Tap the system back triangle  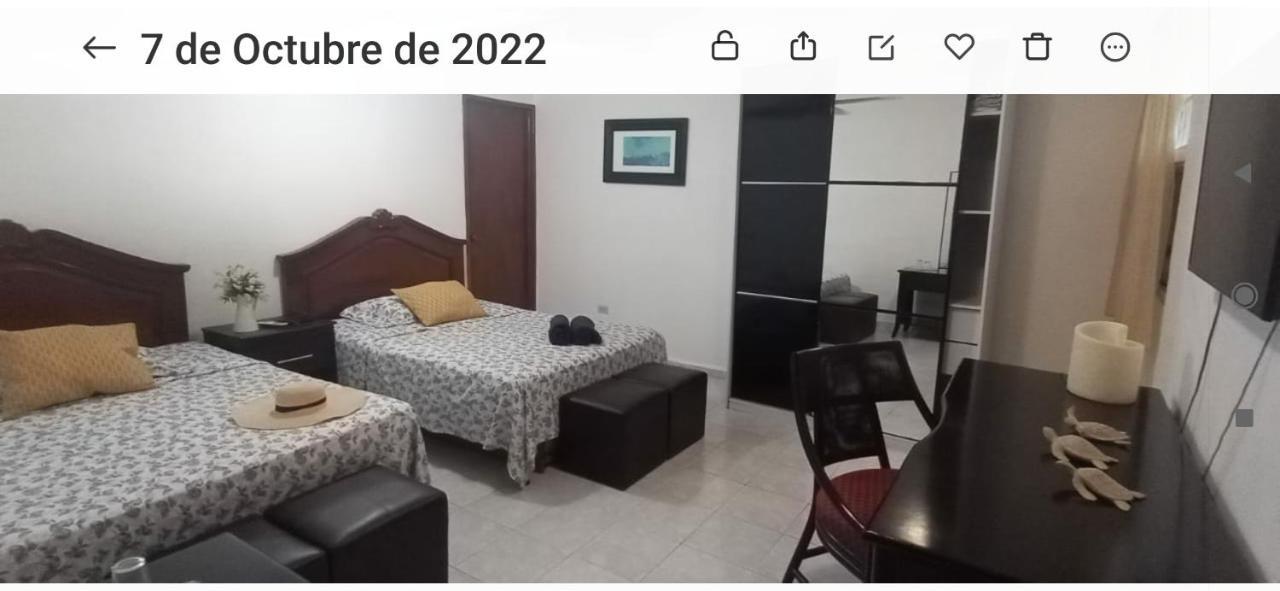coord(1243,173)
